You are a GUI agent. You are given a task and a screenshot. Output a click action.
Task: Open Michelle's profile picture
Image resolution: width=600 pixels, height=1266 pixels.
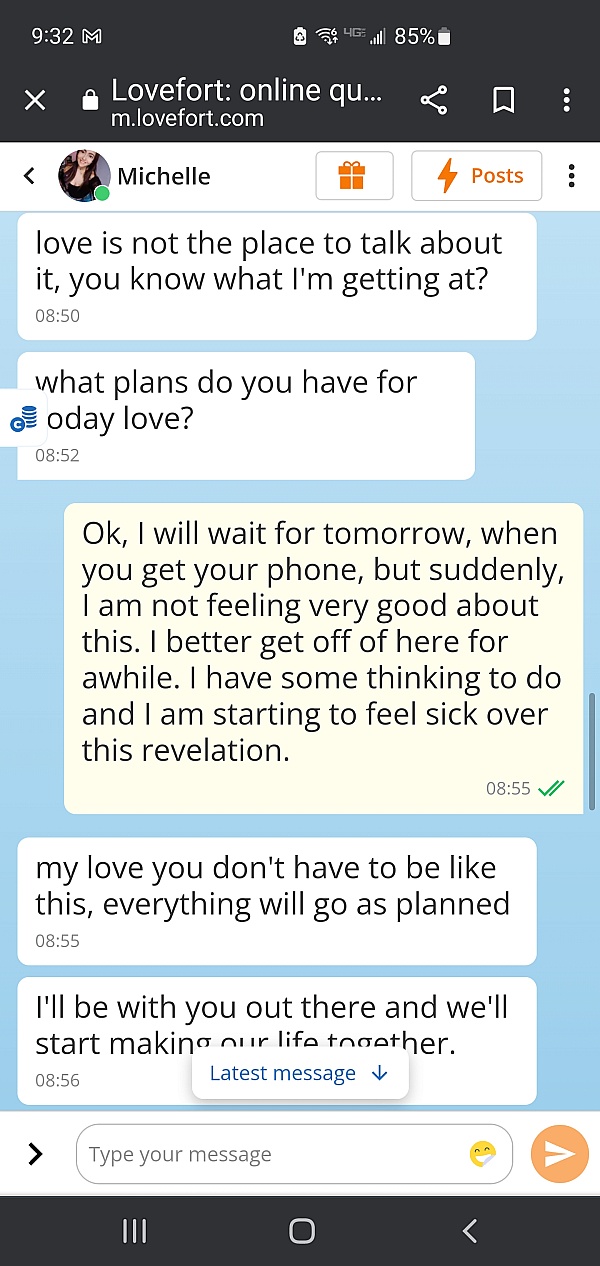(x=84, y=176)
